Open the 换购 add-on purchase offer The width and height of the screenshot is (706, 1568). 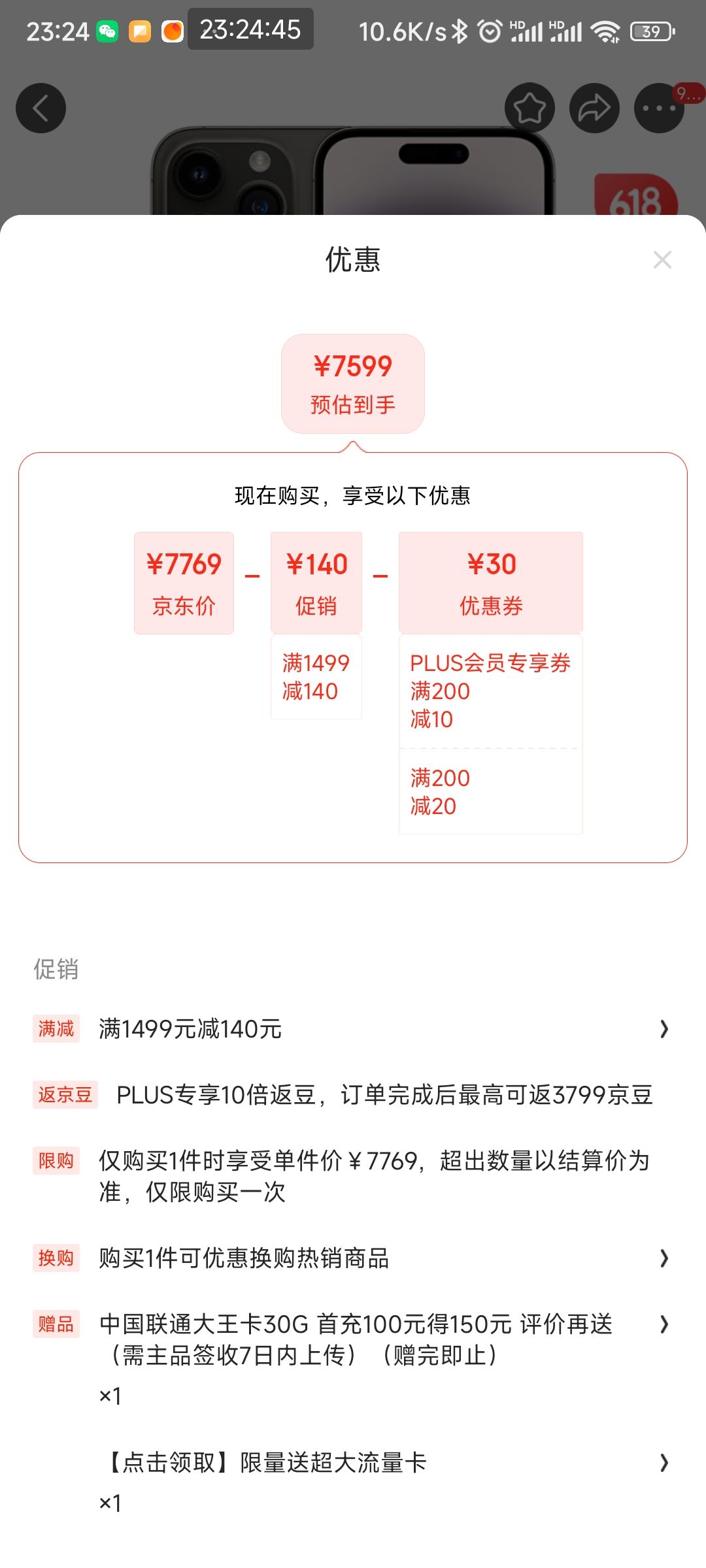click(x=353, y=1258)
